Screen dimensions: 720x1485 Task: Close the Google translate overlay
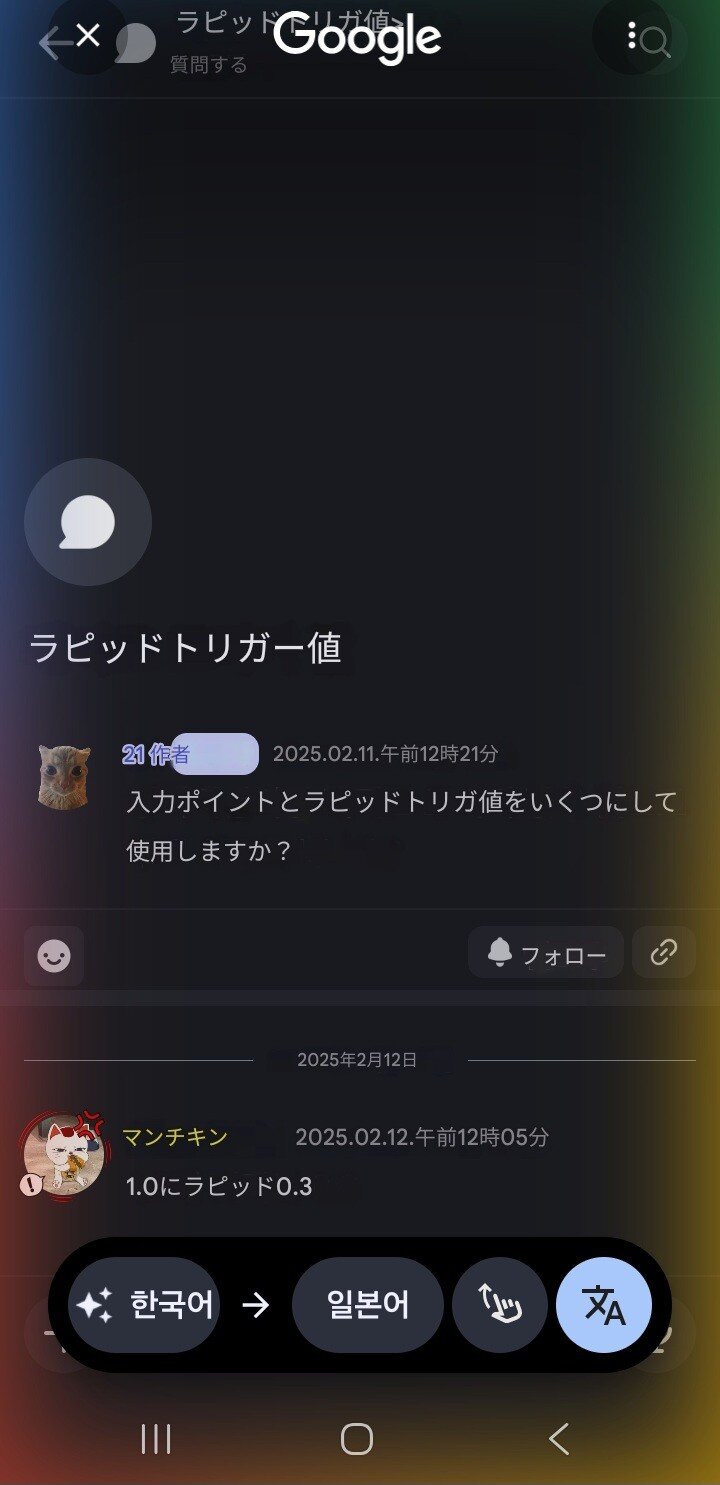pyautogui.click(x=88, y=36)
